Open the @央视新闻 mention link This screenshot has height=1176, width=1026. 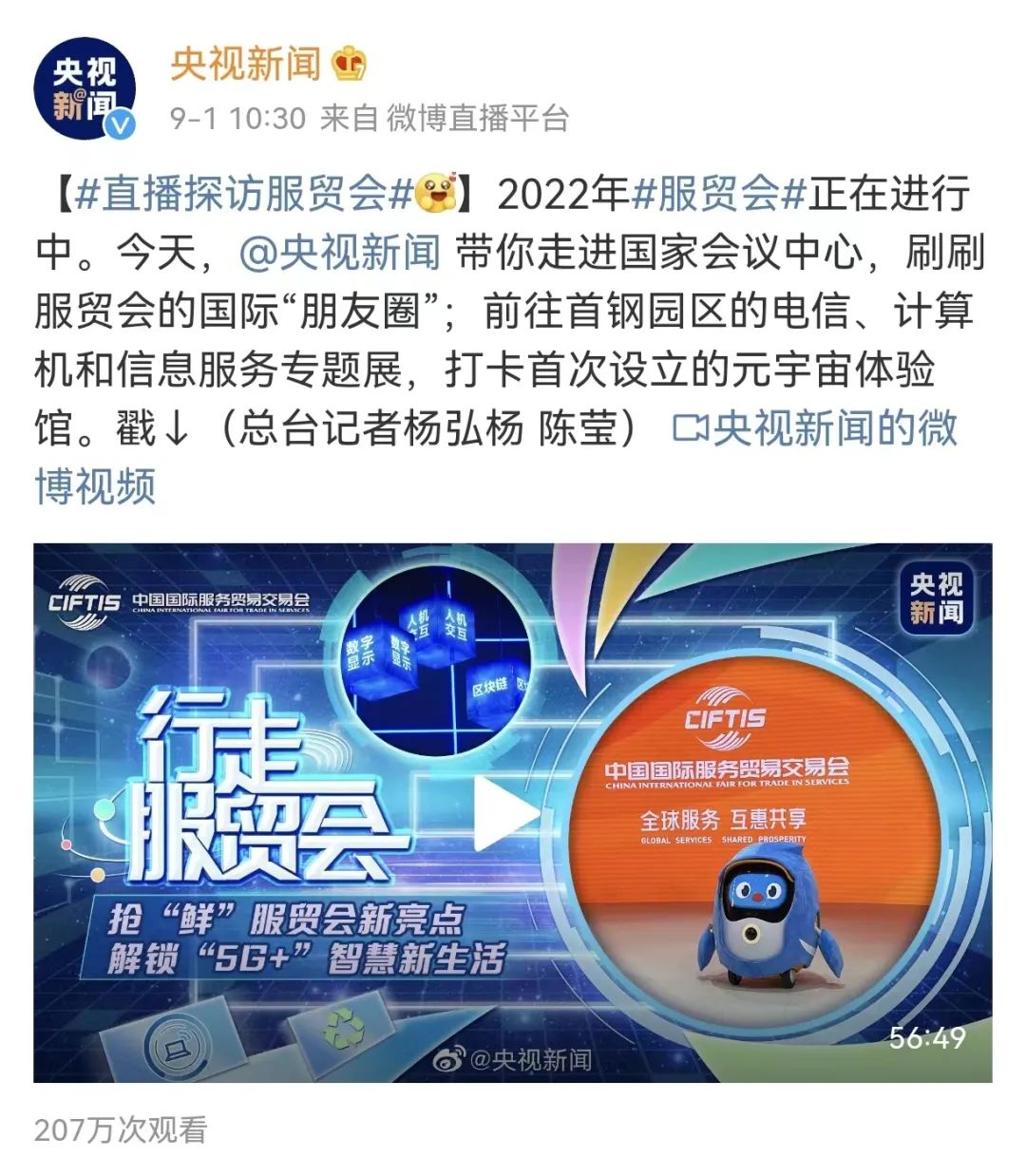pos(339,253)
